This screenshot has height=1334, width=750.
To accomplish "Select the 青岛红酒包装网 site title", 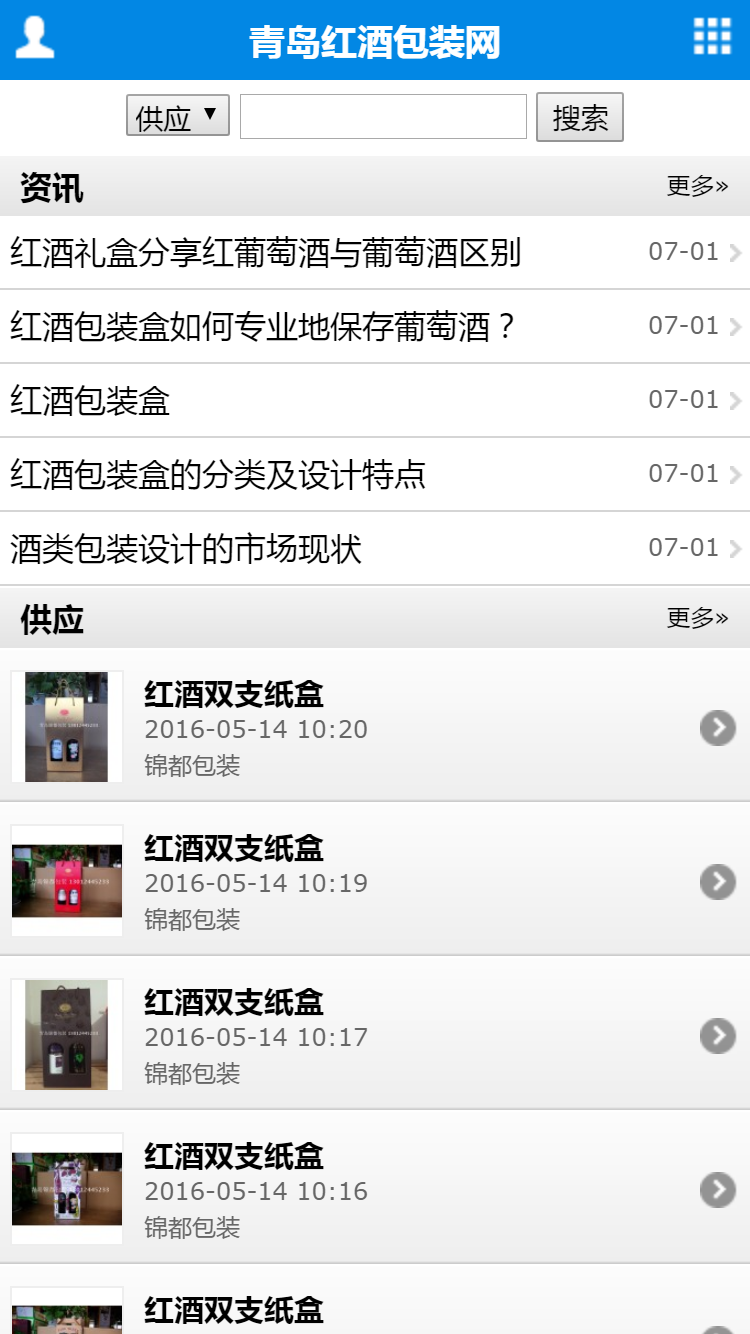I will (x=374, y=38).
